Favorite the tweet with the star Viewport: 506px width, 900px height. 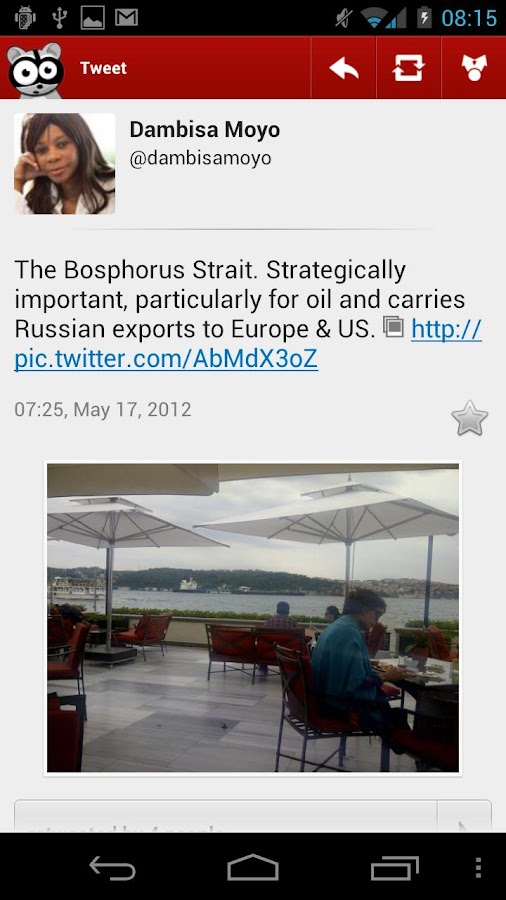[469, 418]
